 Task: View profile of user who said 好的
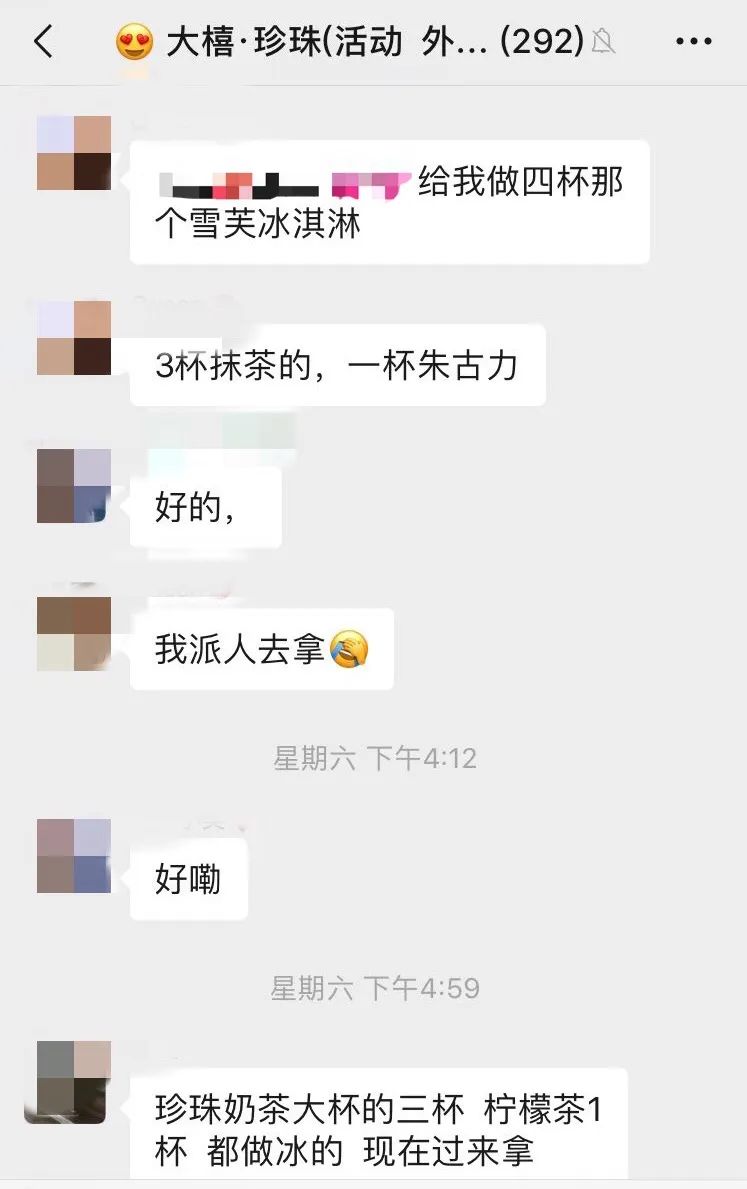coord(74,486)
